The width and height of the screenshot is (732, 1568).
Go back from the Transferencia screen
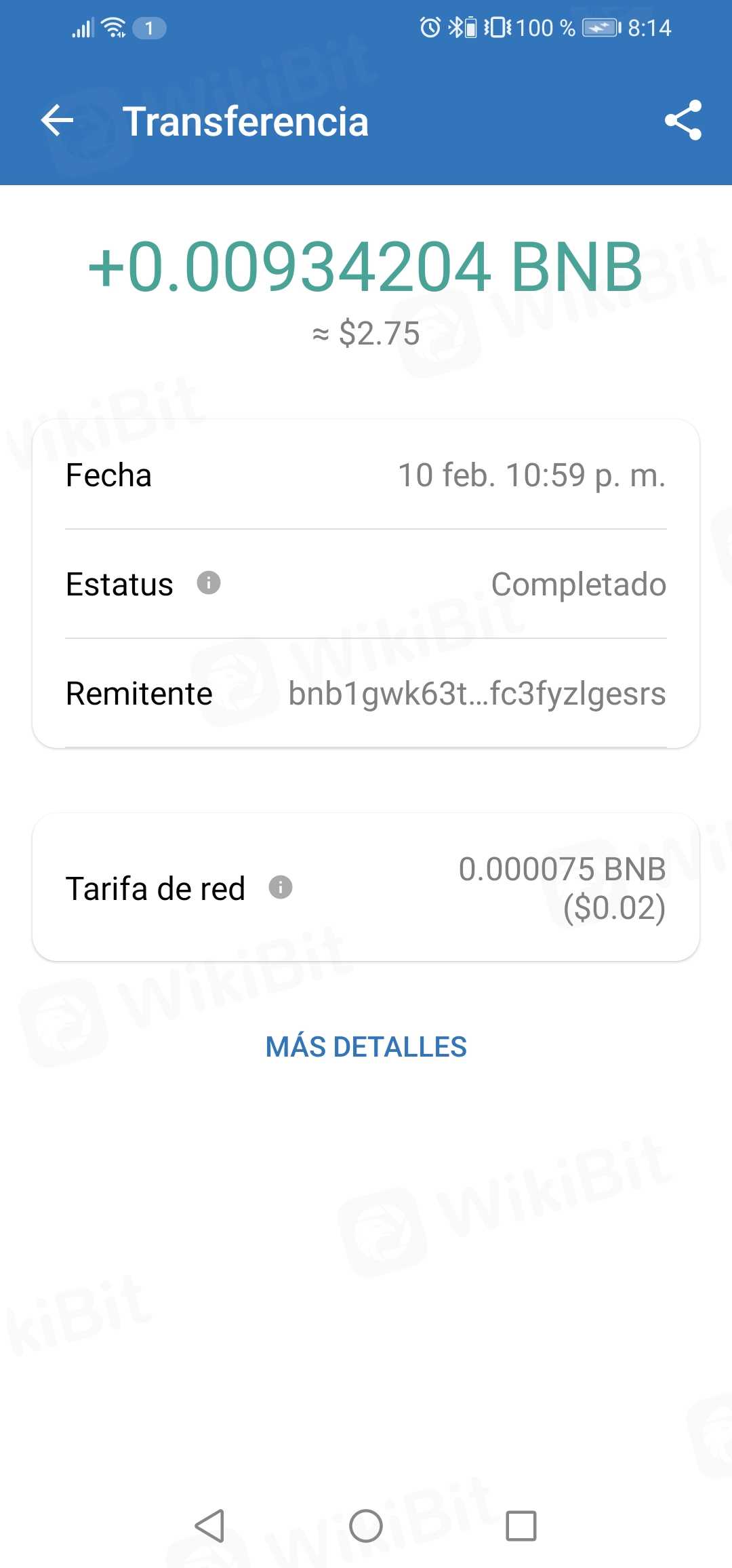(57, 121)
